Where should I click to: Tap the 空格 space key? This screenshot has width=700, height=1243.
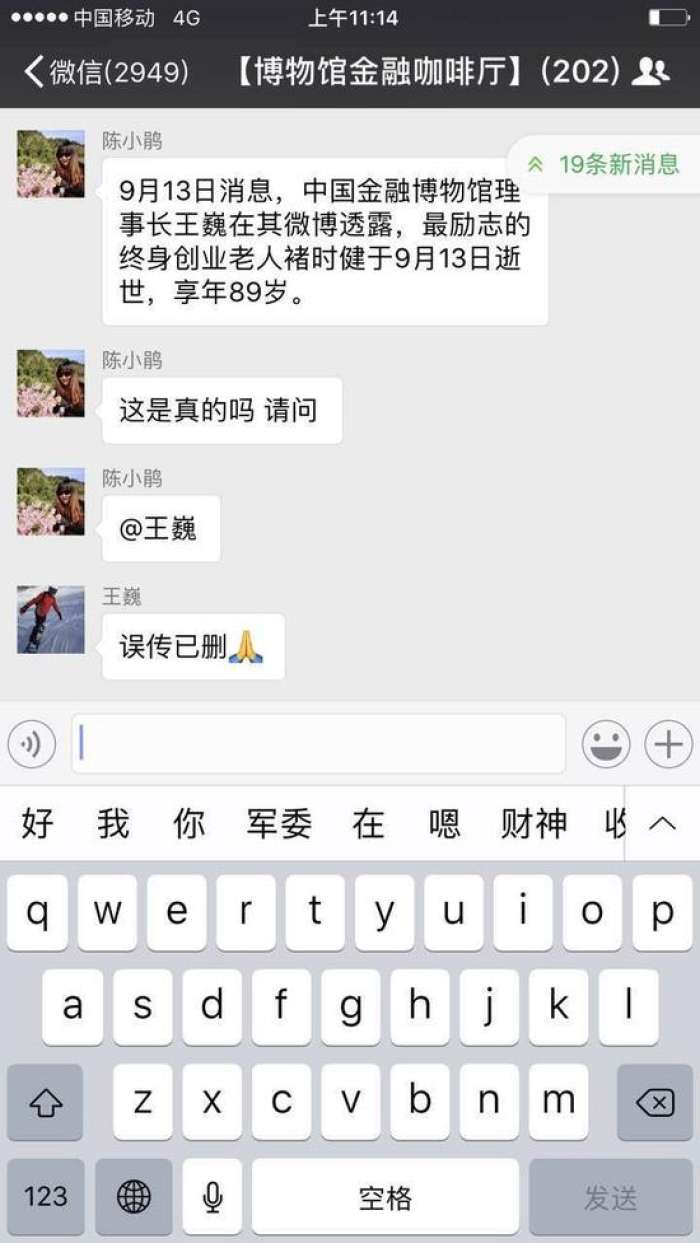(x=385, y=1196)
